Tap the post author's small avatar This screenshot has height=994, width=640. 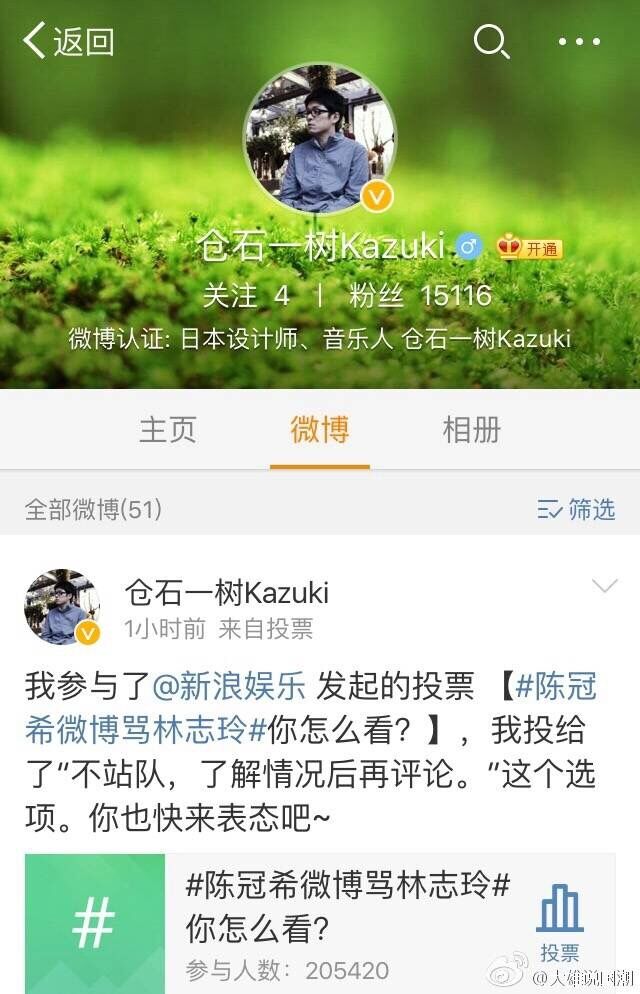click(62, 607)
